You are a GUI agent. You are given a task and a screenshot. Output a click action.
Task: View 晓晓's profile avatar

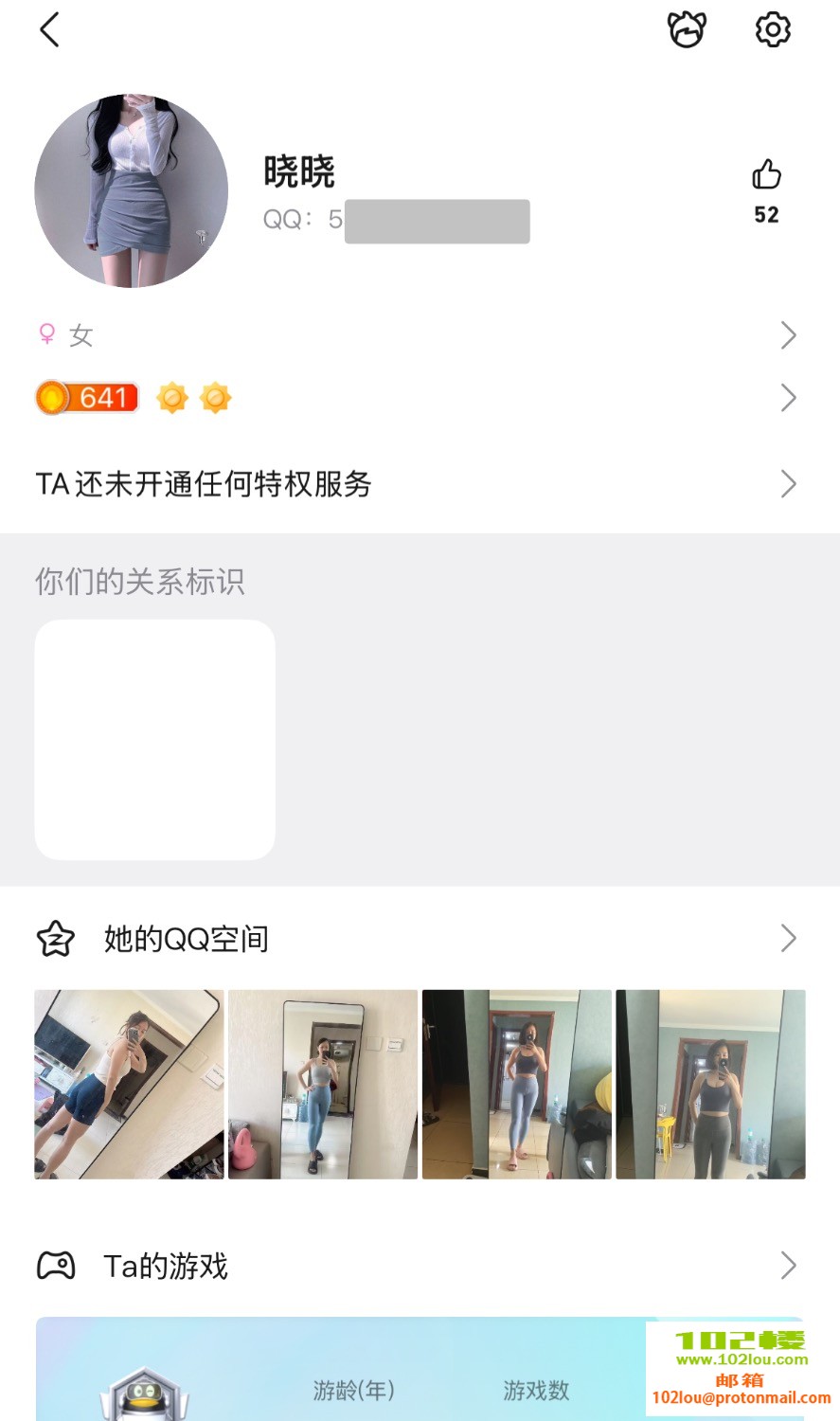click(132, 190)
